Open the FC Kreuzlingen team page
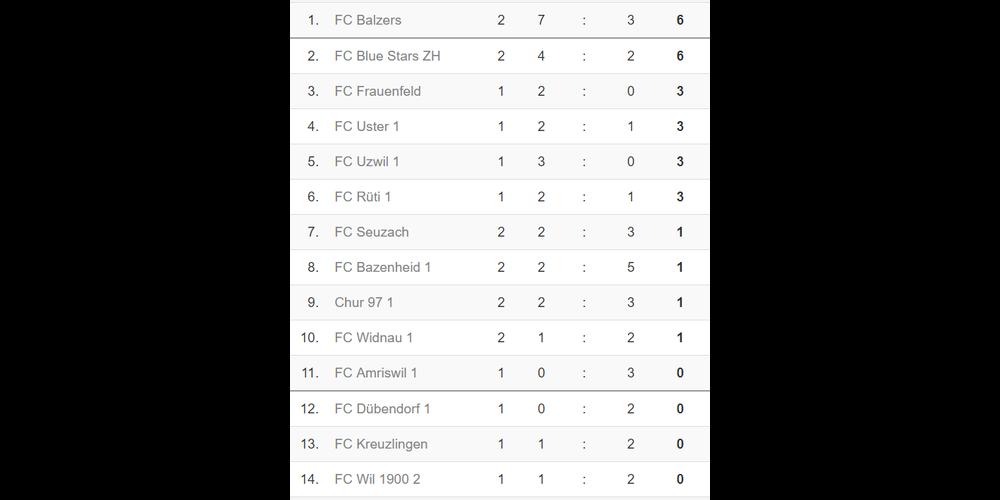 pyautogui.click(x=381, y=444)
